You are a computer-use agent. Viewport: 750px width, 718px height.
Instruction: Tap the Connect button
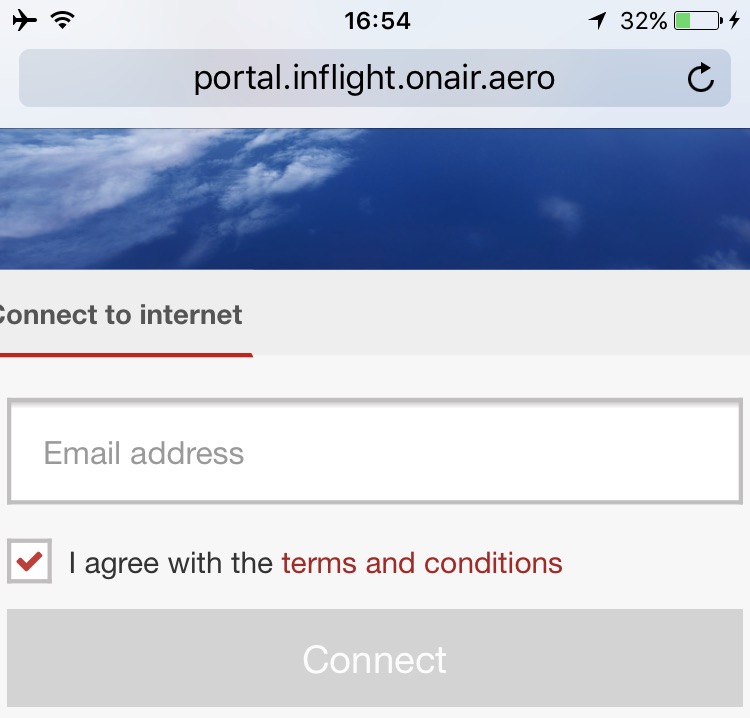coord(374,660)
